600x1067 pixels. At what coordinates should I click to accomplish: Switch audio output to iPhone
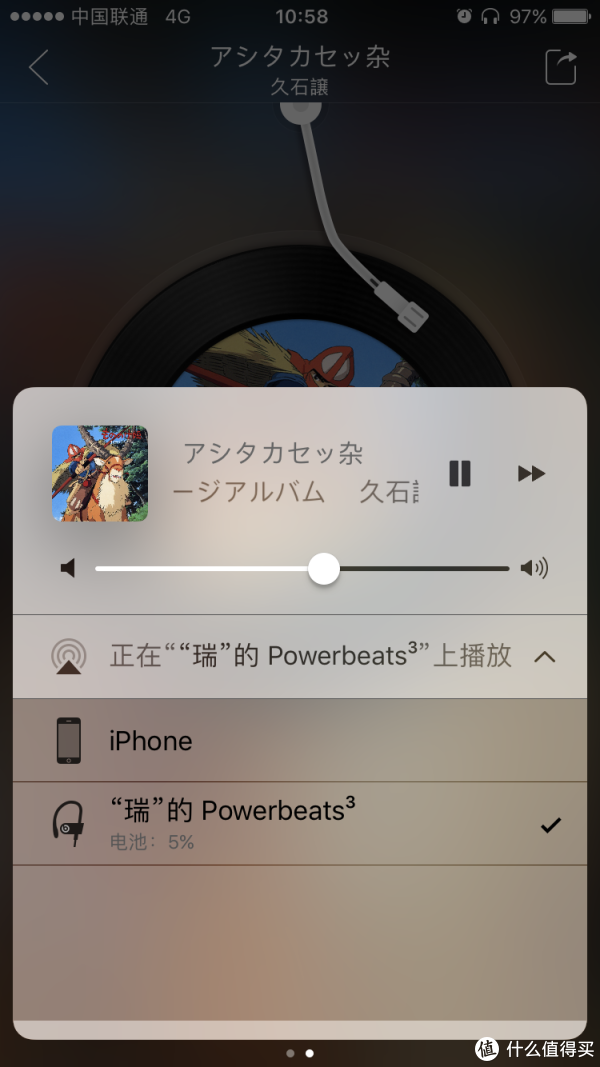click(x=299, y=741)
